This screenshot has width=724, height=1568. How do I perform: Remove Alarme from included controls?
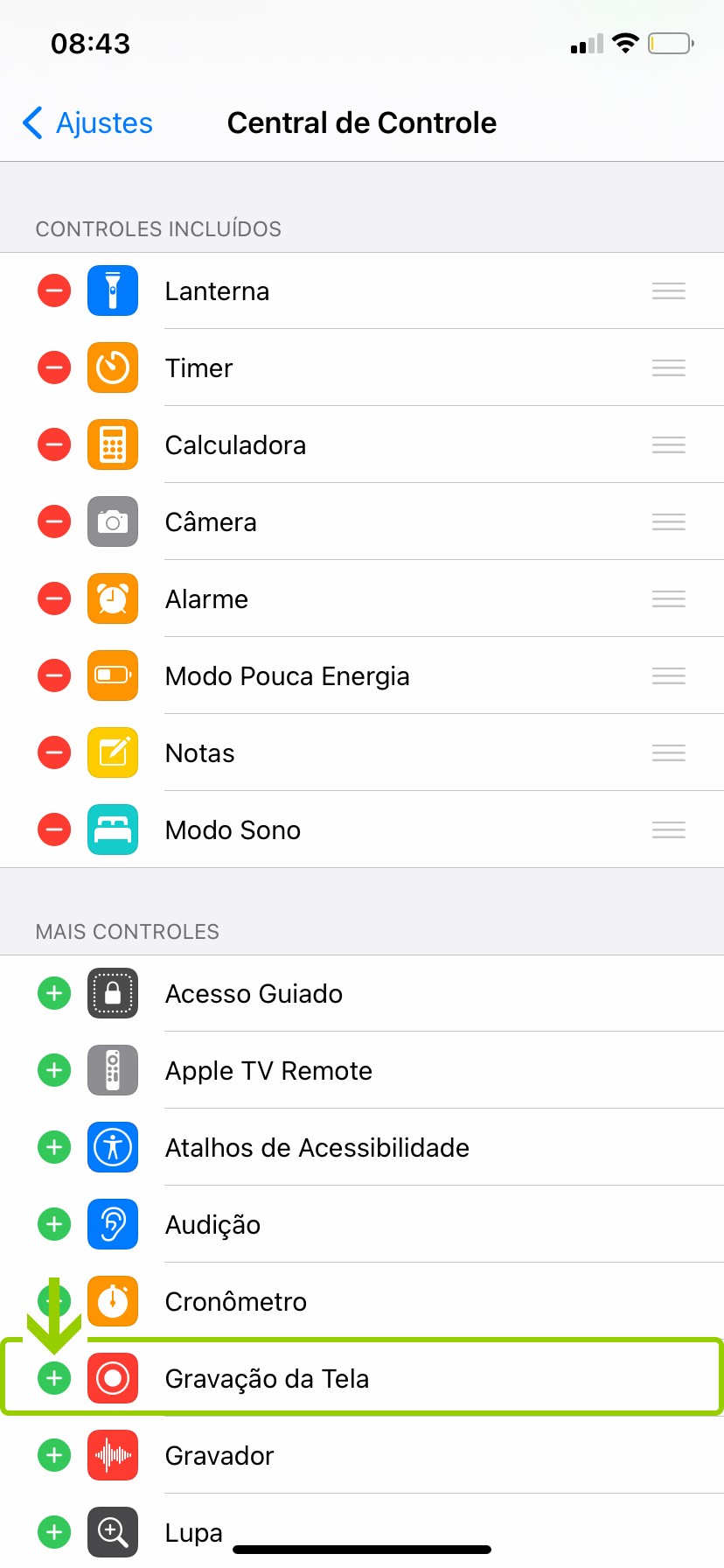point(54,598)
